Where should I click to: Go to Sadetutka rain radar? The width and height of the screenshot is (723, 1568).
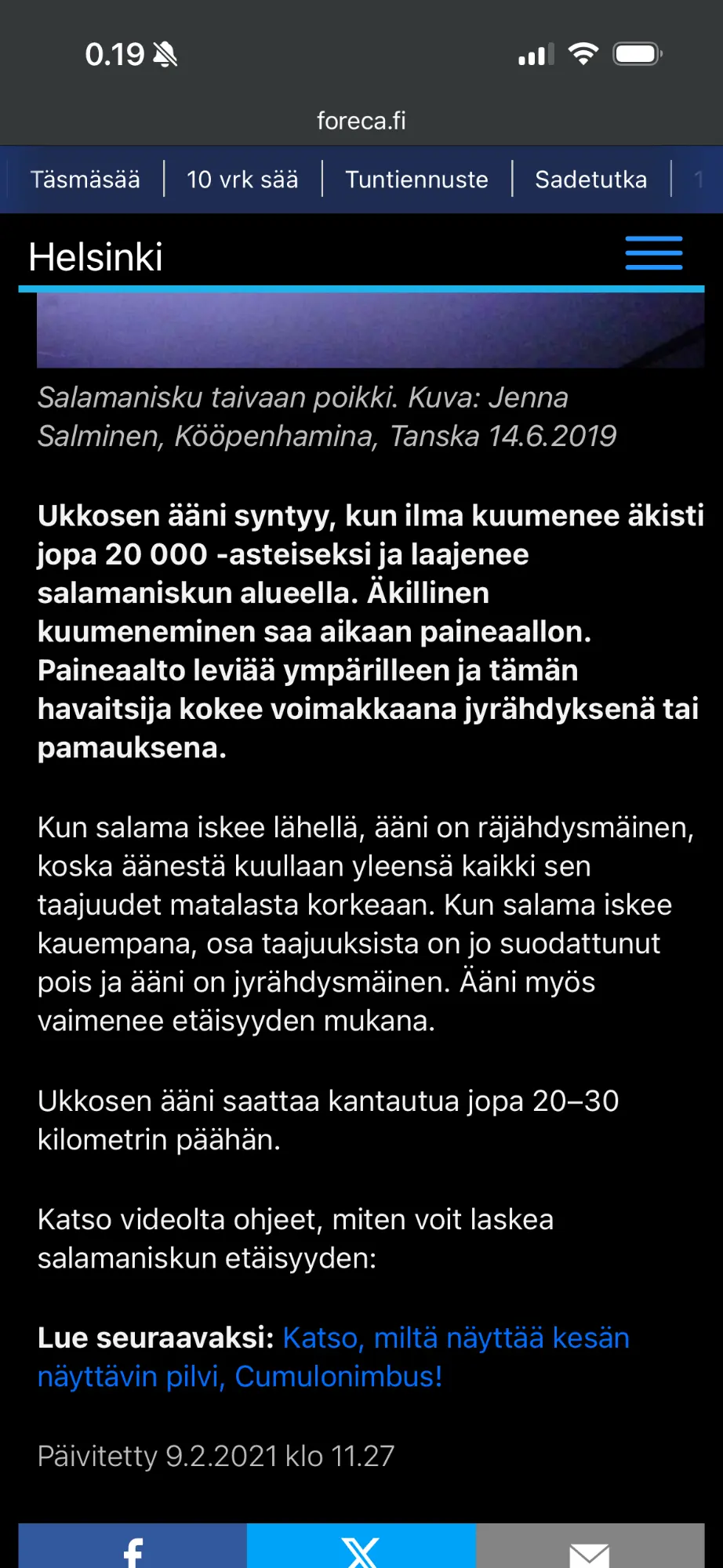click(591, 180)
